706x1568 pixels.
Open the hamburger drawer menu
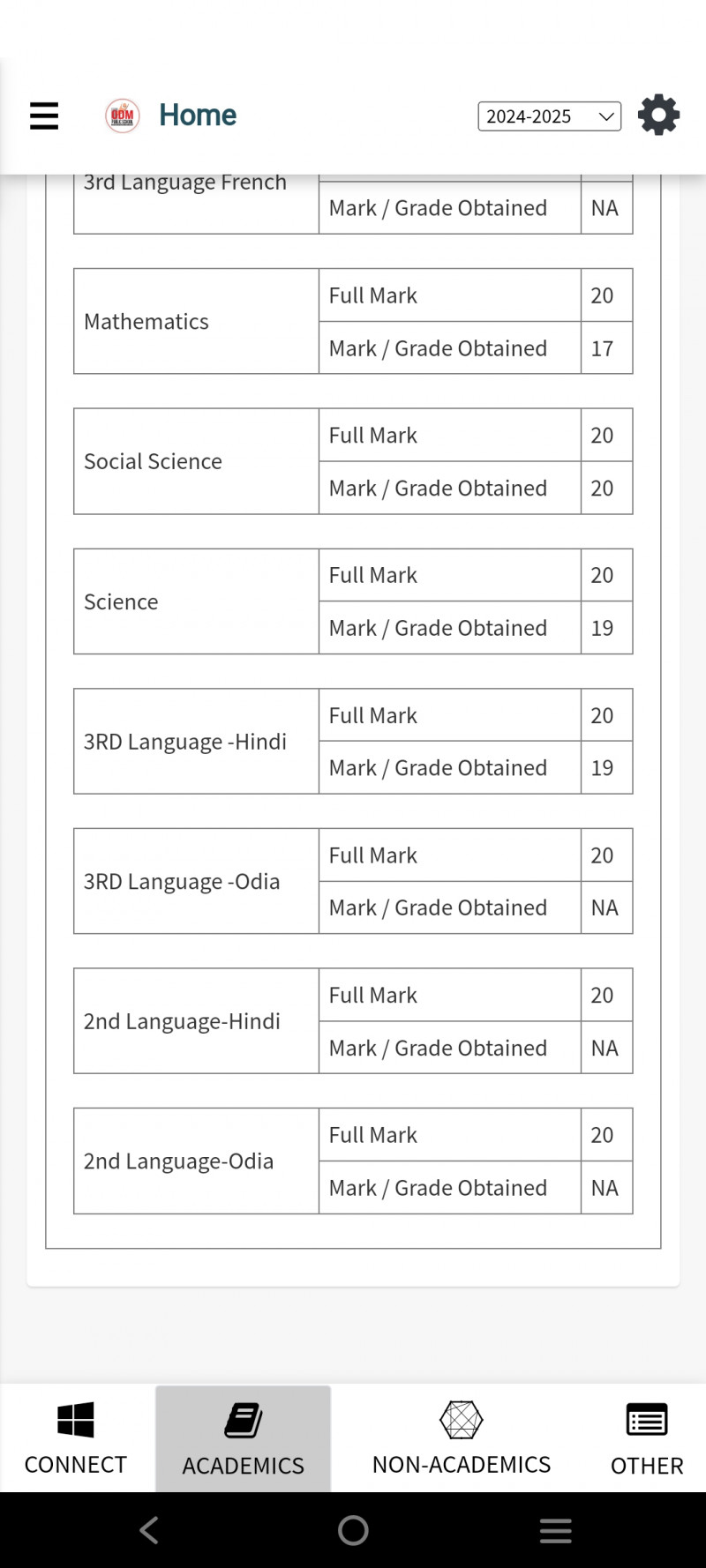(x=44, y=116)
